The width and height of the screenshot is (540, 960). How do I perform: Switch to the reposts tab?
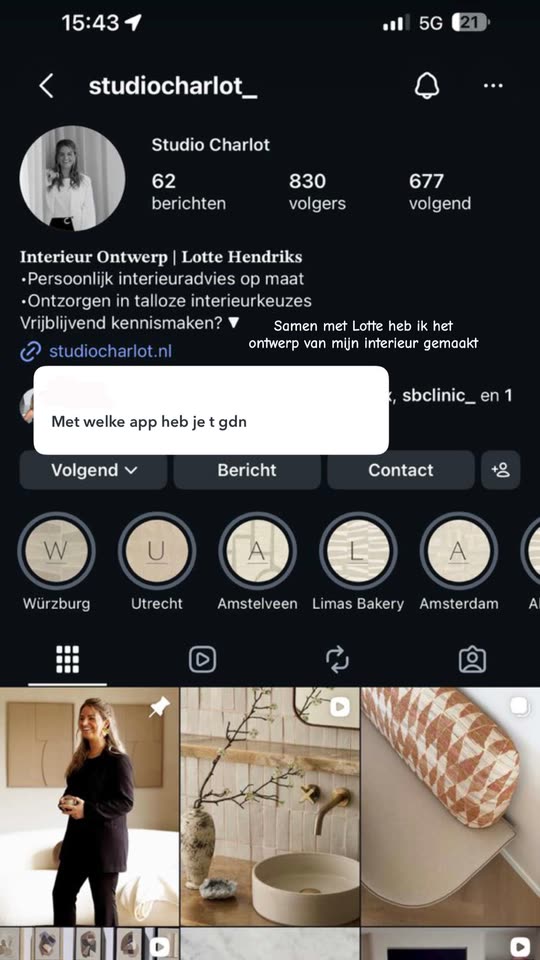tap(337, 660)
